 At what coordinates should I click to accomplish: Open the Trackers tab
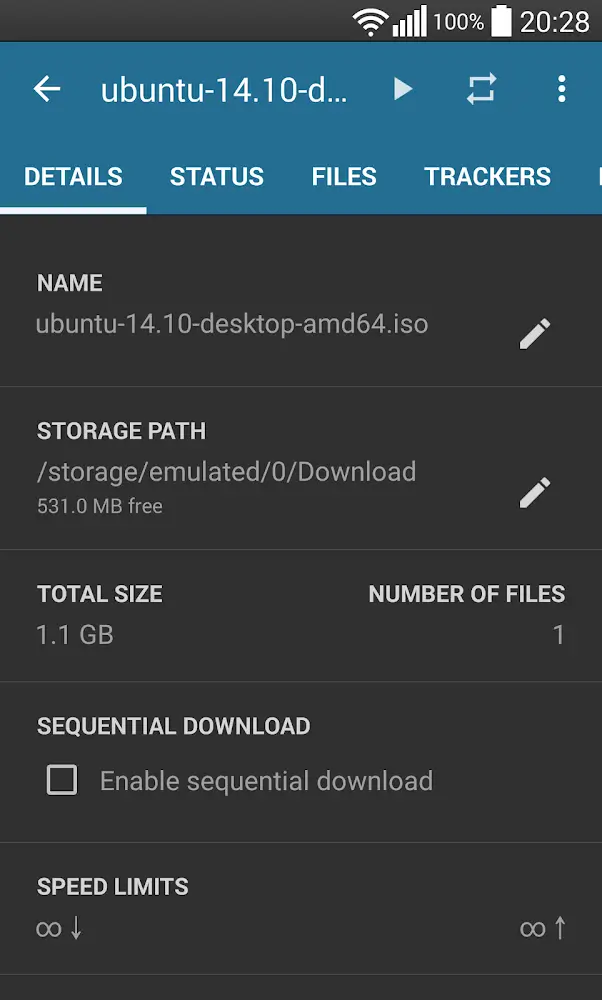(487, 177)
